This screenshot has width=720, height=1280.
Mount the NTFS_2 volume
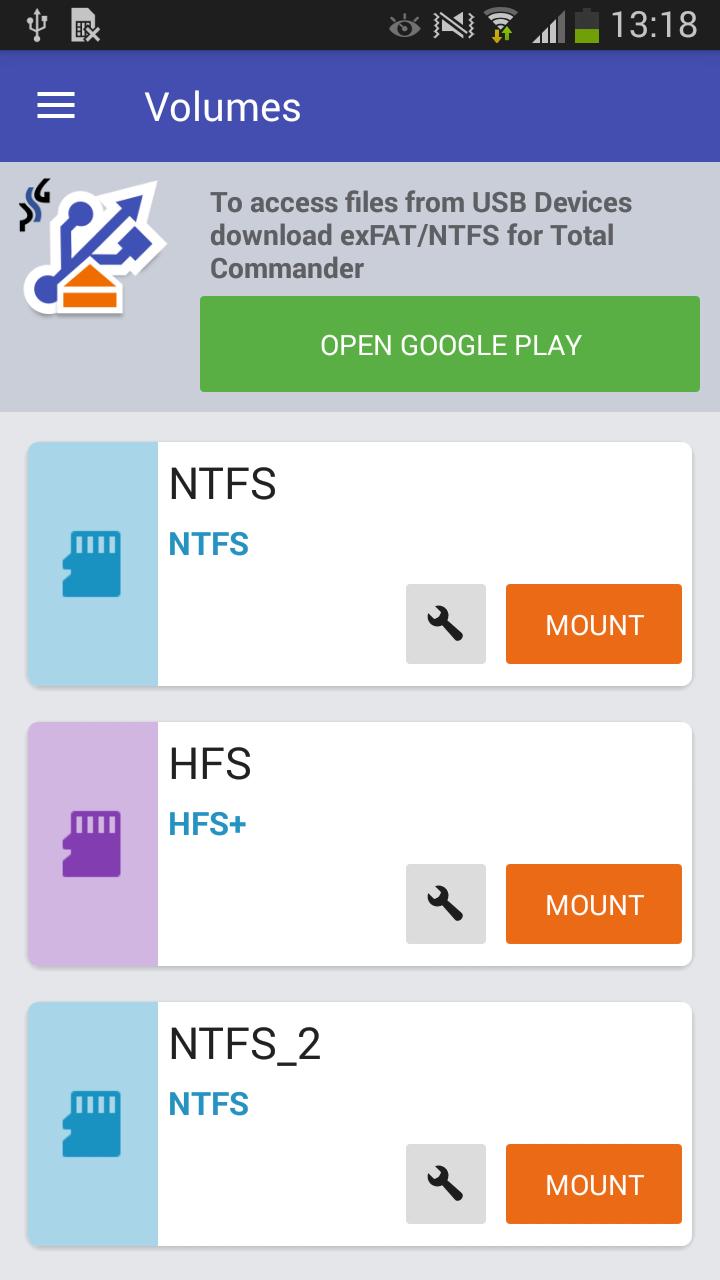(593, 1184)
